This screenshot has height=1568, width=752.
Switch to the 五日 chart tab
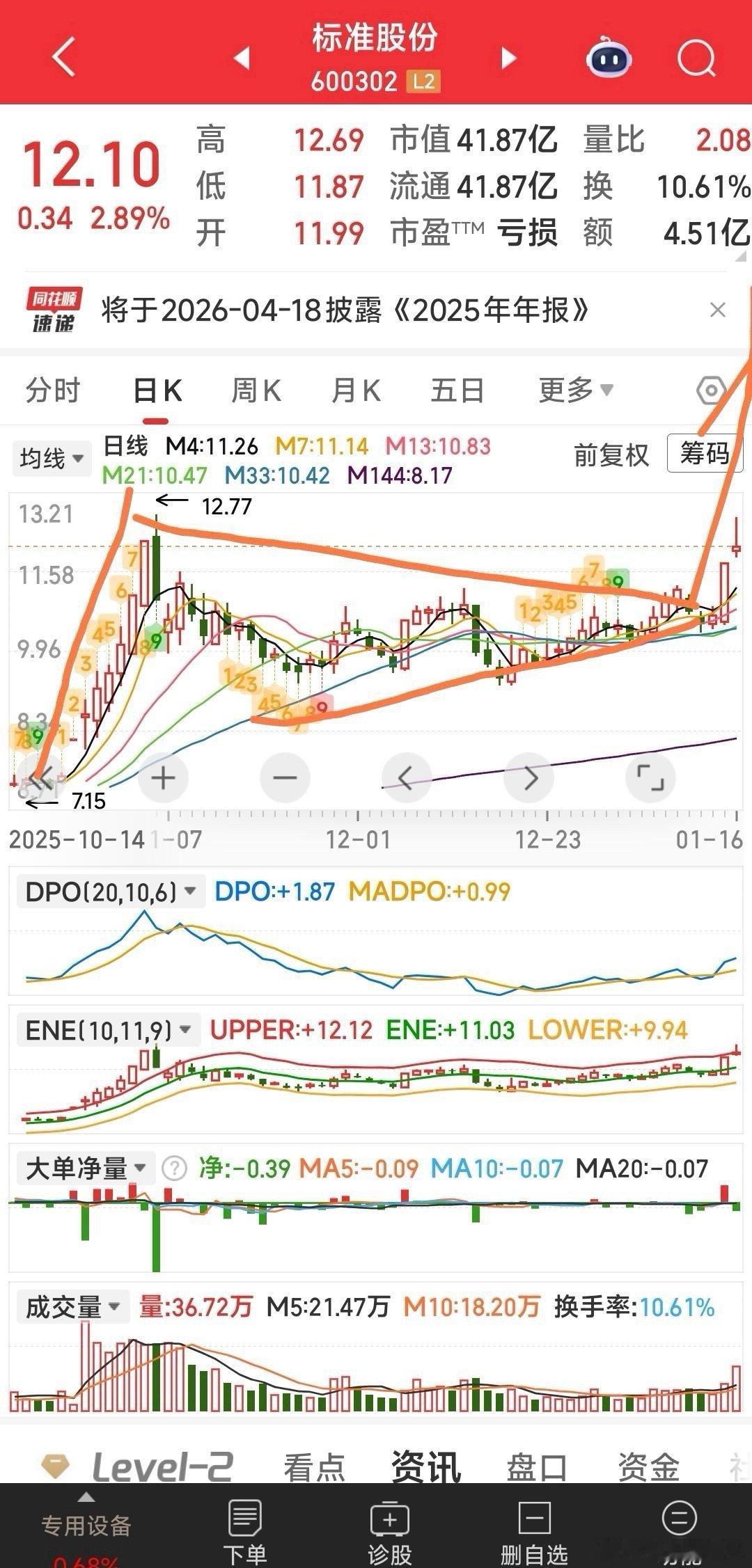(x=457, y=390)
